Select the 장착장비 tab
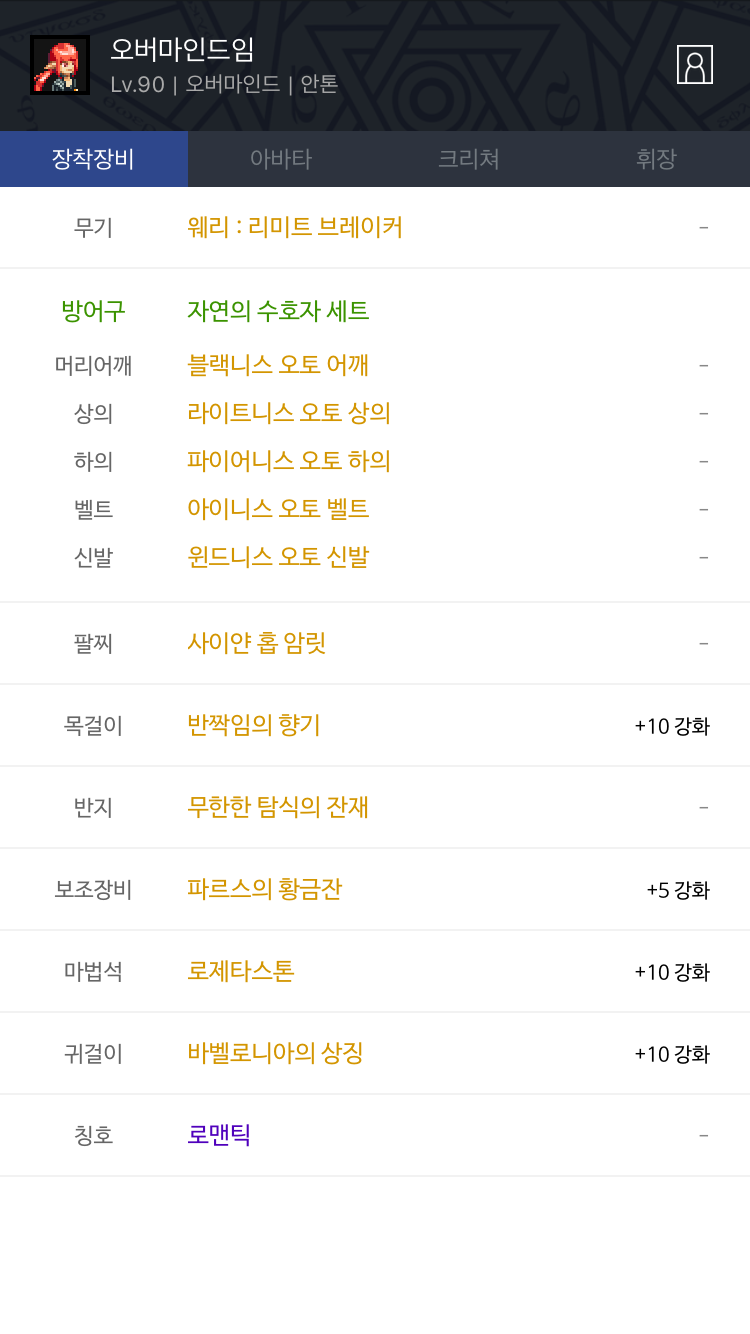This screenshot has width=750, height=1334. pyautogui.click(x=93, y=159)
